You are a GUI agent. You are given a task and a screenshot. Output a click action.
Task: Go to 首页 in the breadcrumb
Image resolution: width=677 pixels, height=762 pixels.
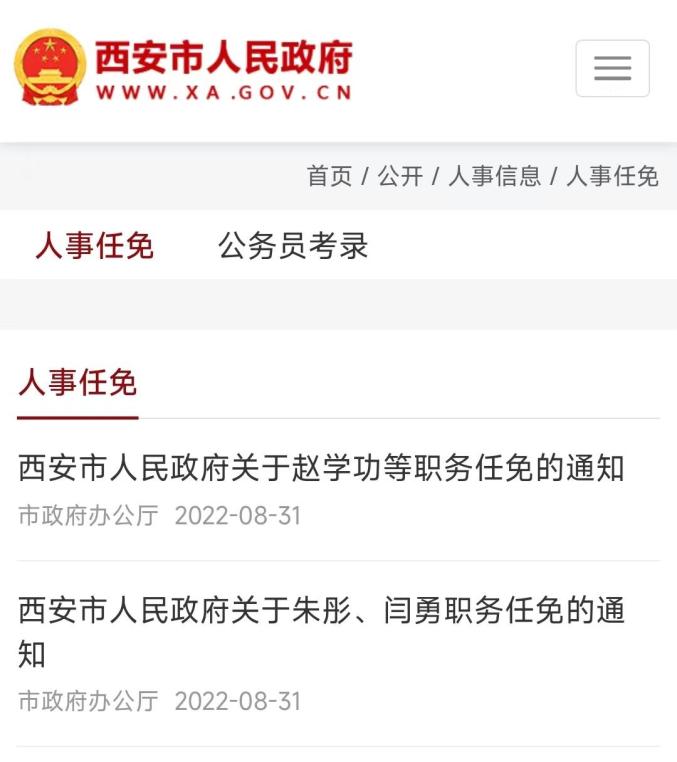click(x=329, y=177)
